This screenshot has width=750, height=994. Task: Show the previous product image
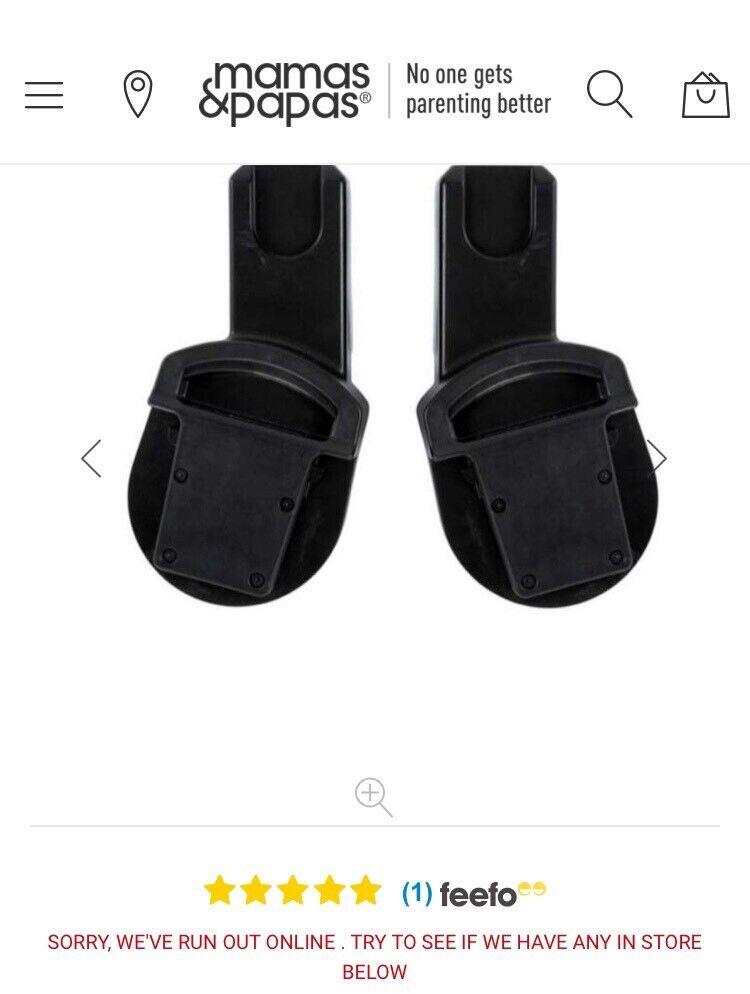[x=91, y=458]
